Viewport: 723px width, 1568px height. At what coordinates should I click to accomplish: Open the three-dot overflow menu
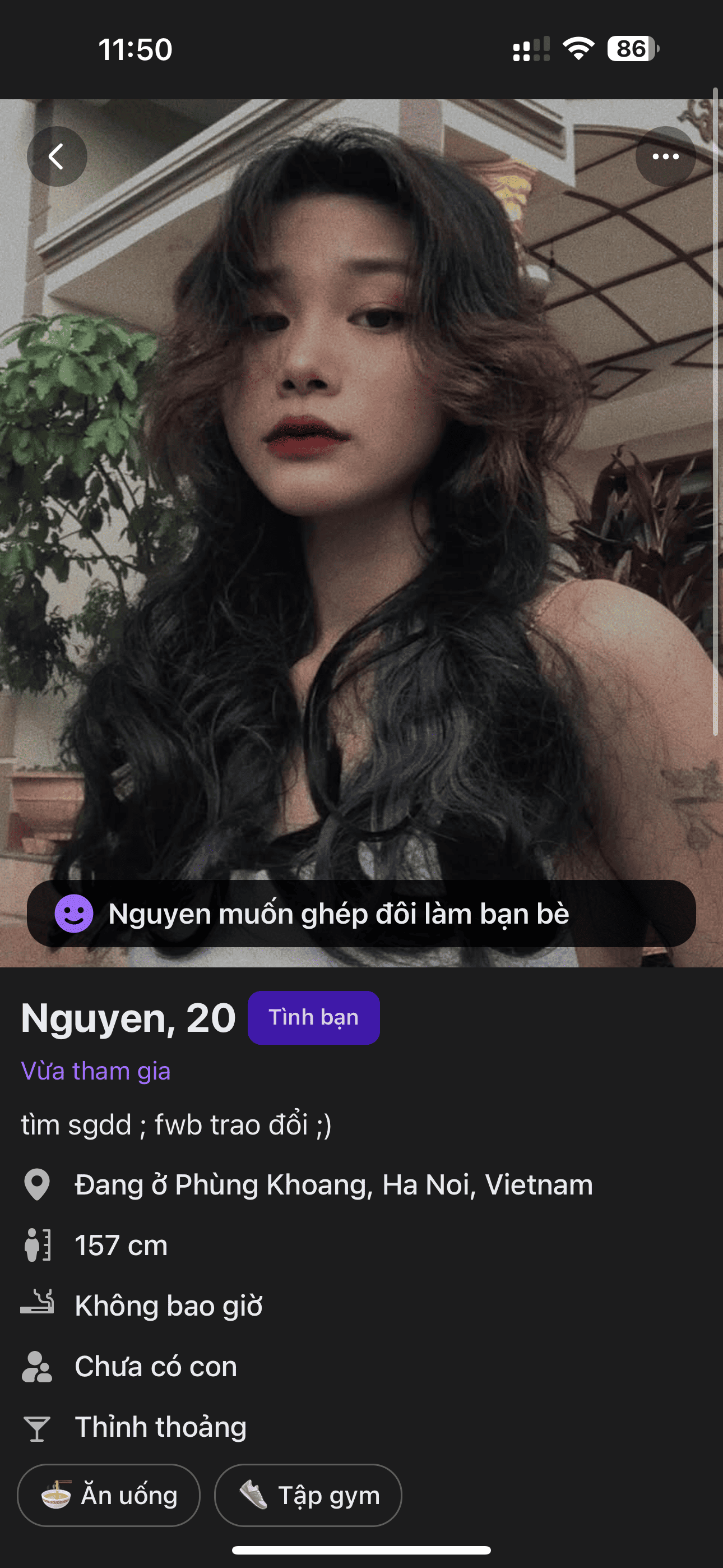(x=665, y=156)
